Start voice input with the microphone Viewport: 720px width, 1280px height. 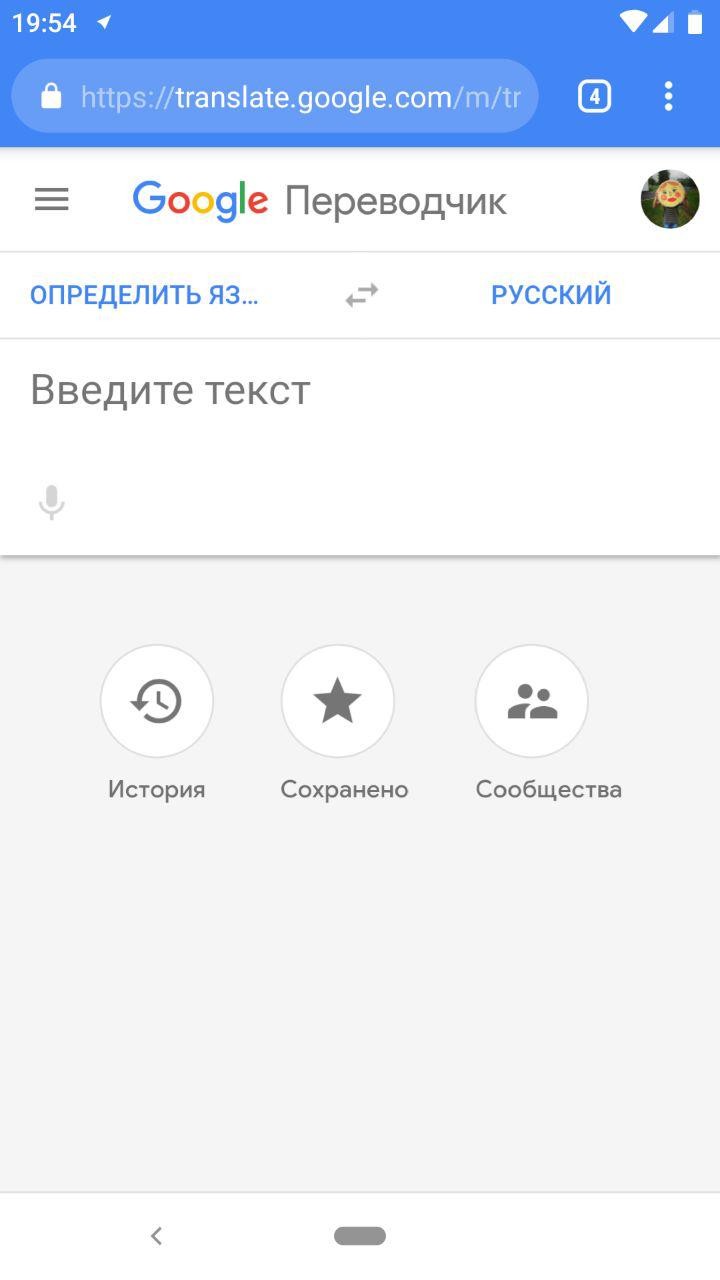click(x=52, y=502)
